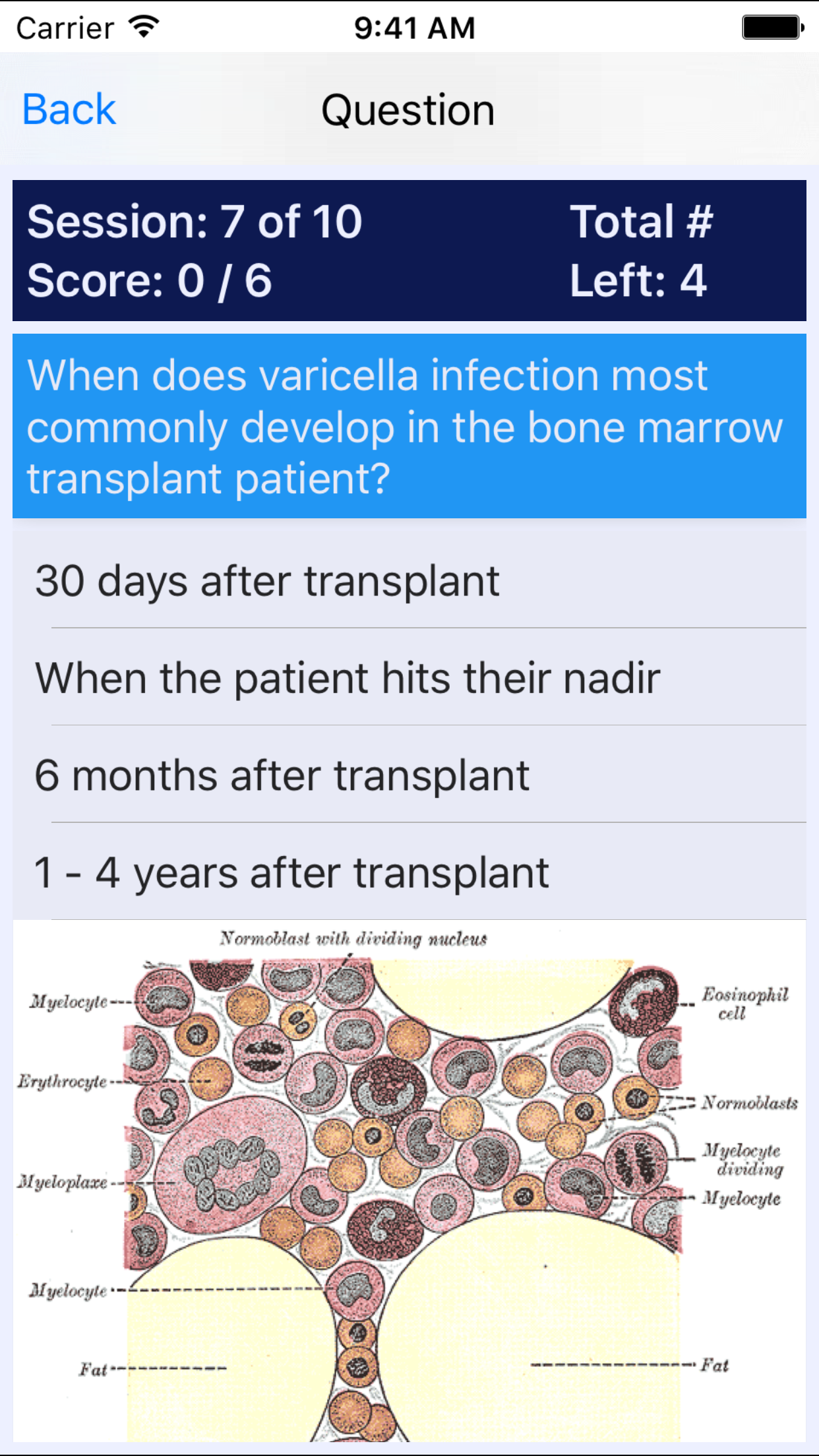Select answer '30 days after transplant'
Viewport: 819px width, 1456px height.
267,580
